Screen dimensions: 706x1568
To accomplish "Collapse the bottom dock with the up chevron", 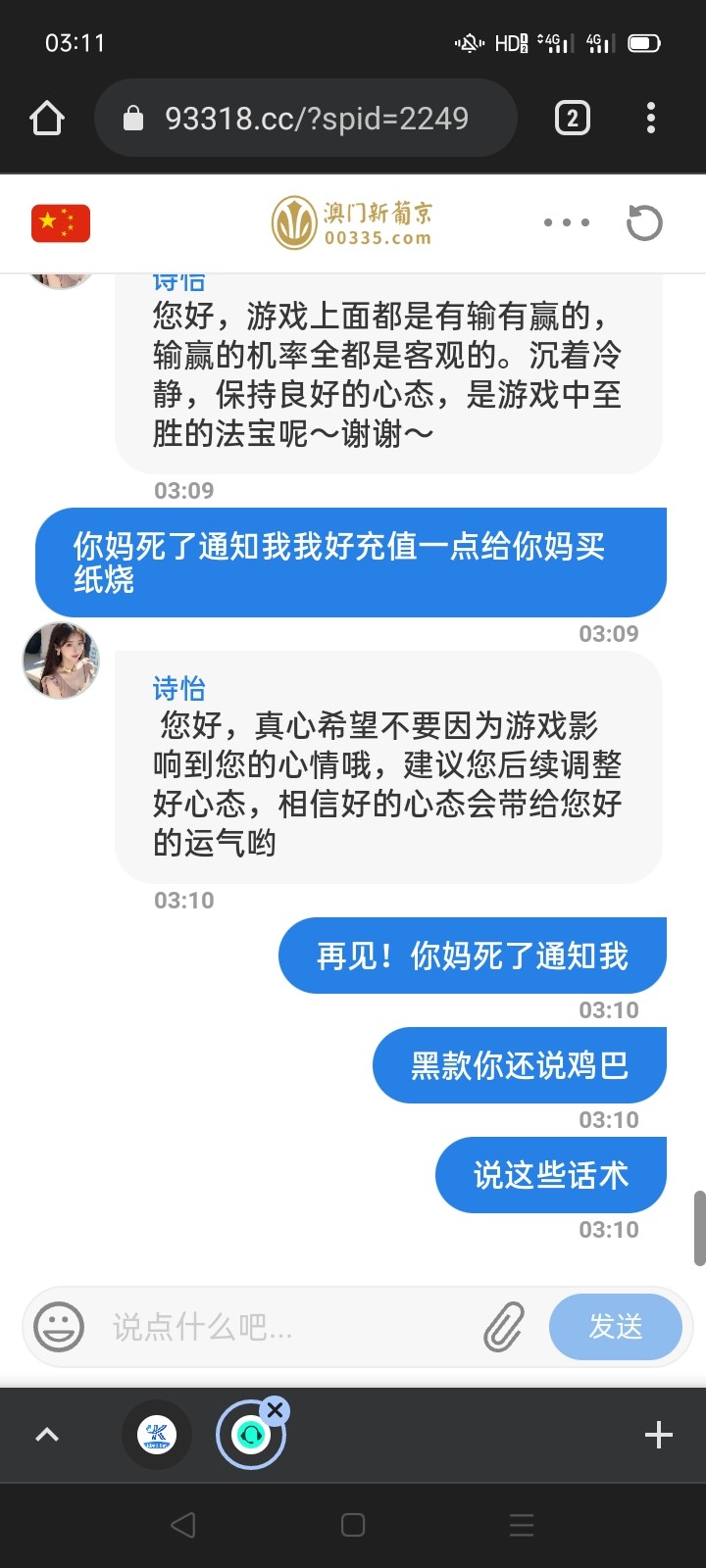I will point(46,1434).
